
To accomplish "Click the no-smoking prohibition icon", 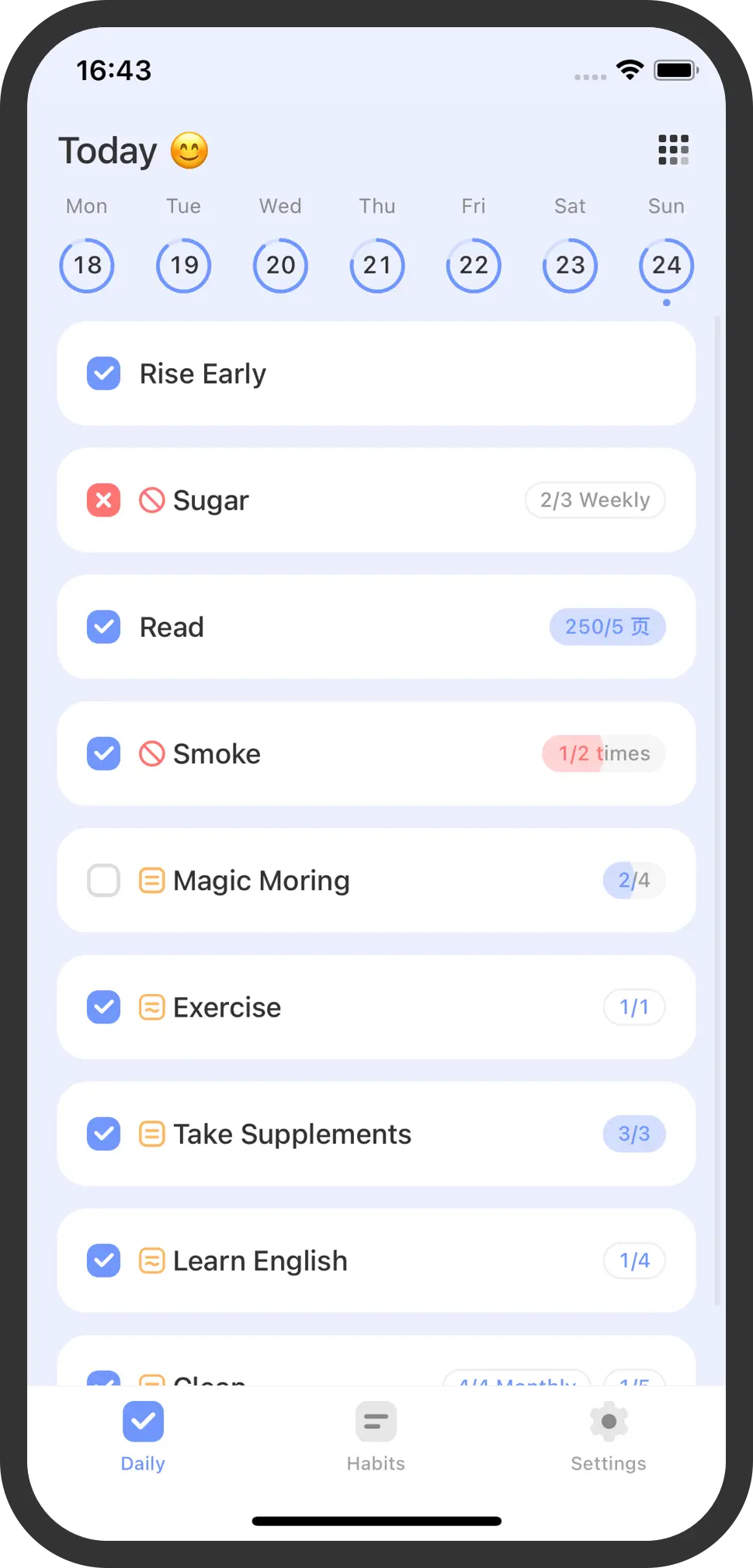I will [x=153, y=753].
